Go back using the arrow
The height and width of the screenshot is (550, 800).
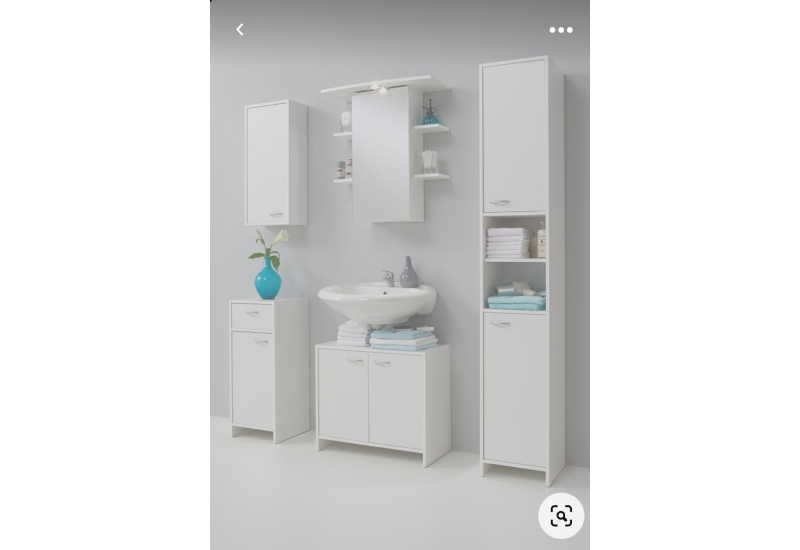coord(240,30)
